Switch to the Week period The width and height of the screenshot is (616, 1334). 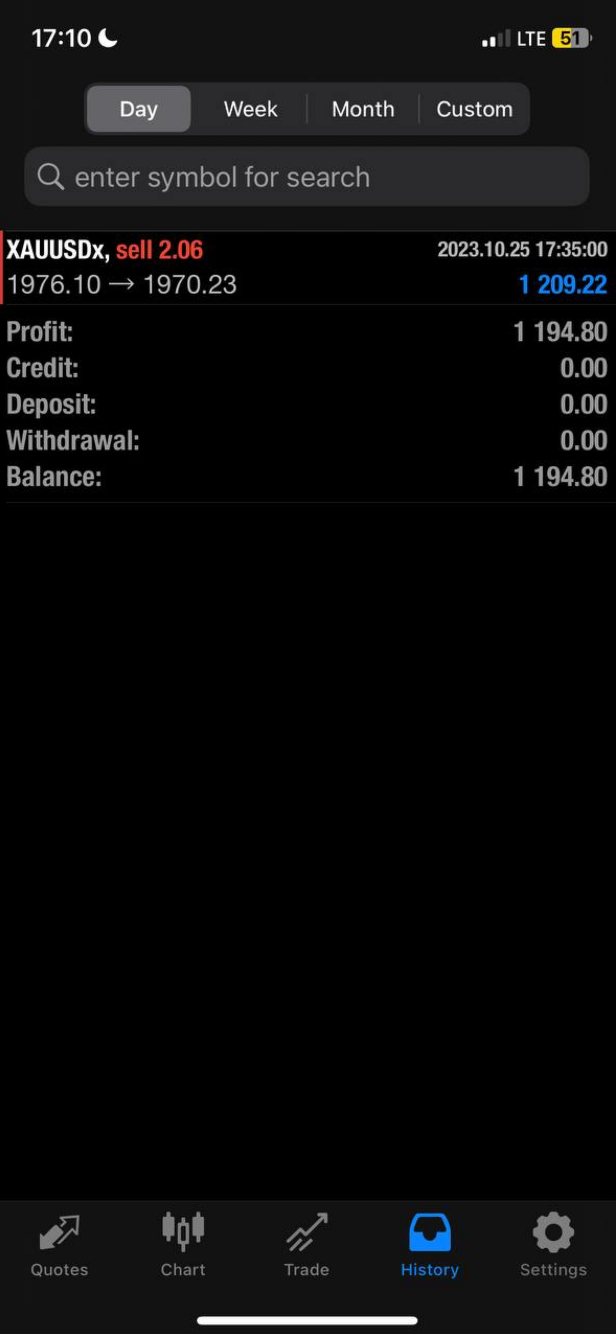(250, 109)
